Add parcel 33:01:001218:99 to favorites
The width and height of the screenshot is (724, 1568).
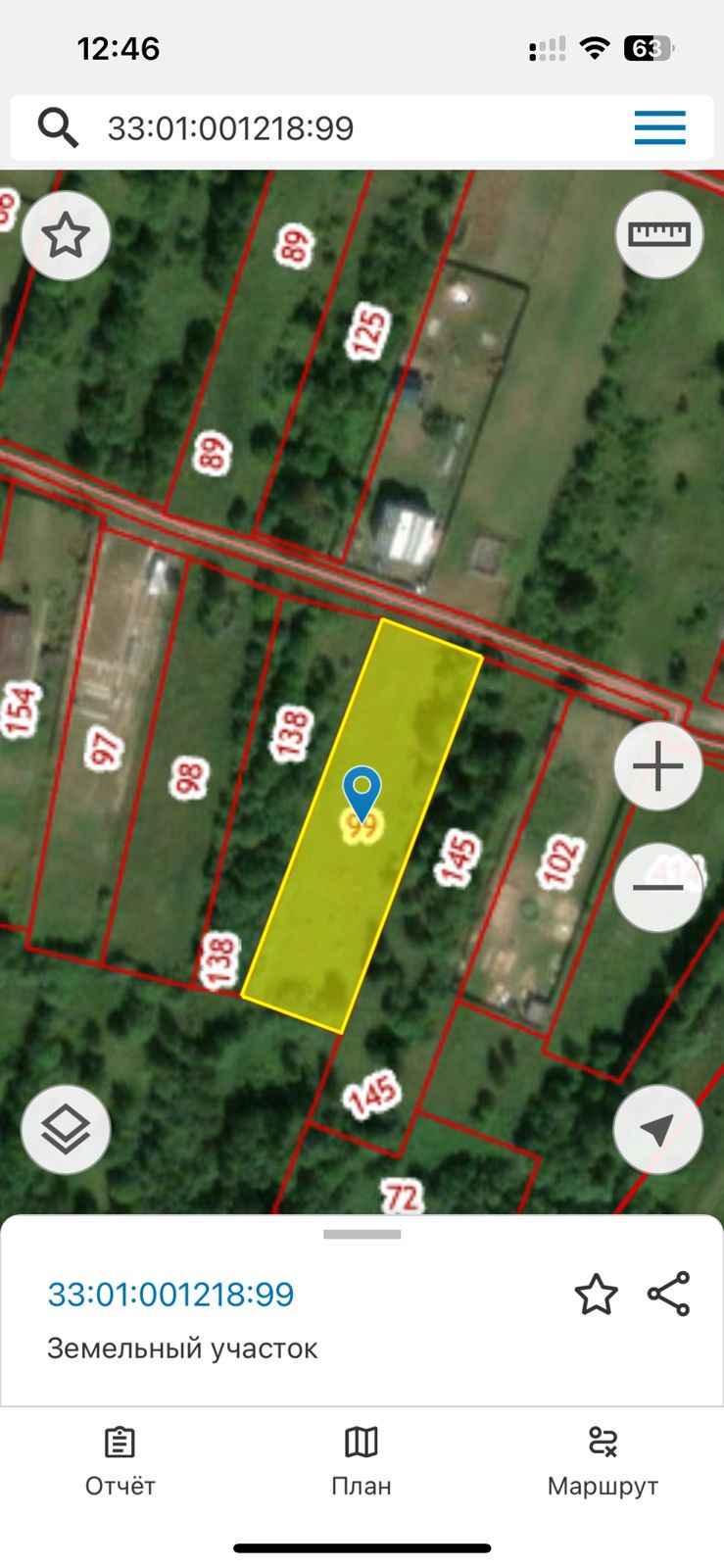596,1295
